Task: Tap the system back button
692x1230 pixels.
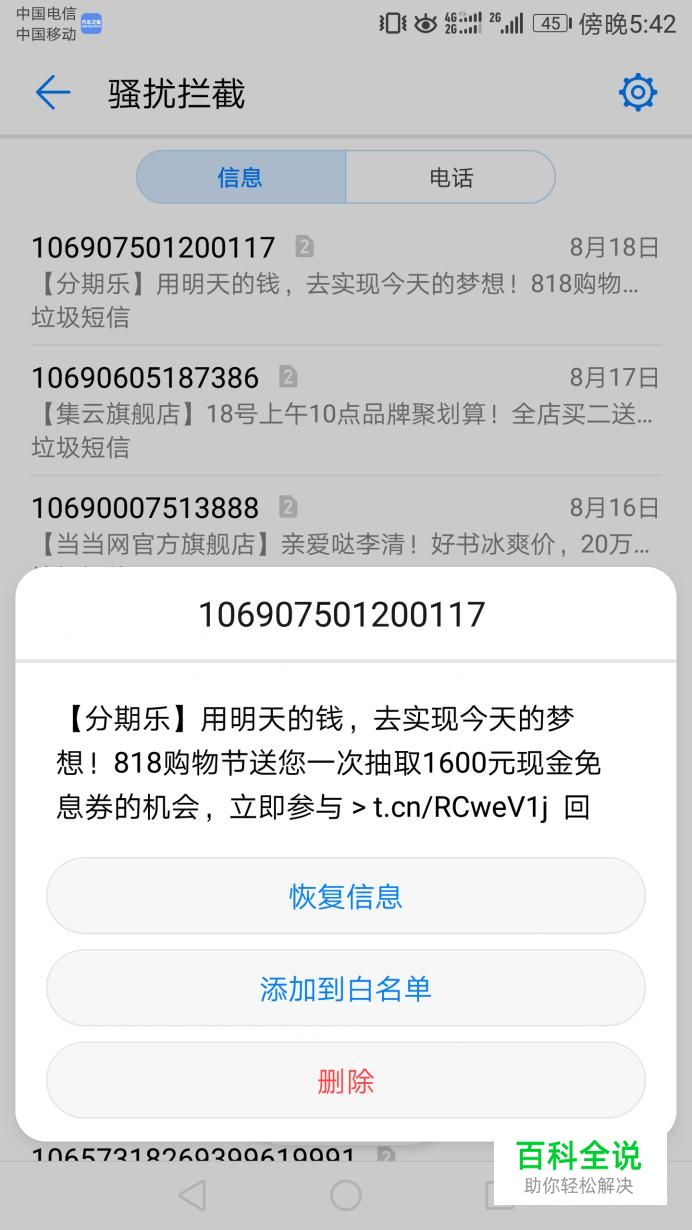Action: pyautogui.click(x=192, y=1195)
